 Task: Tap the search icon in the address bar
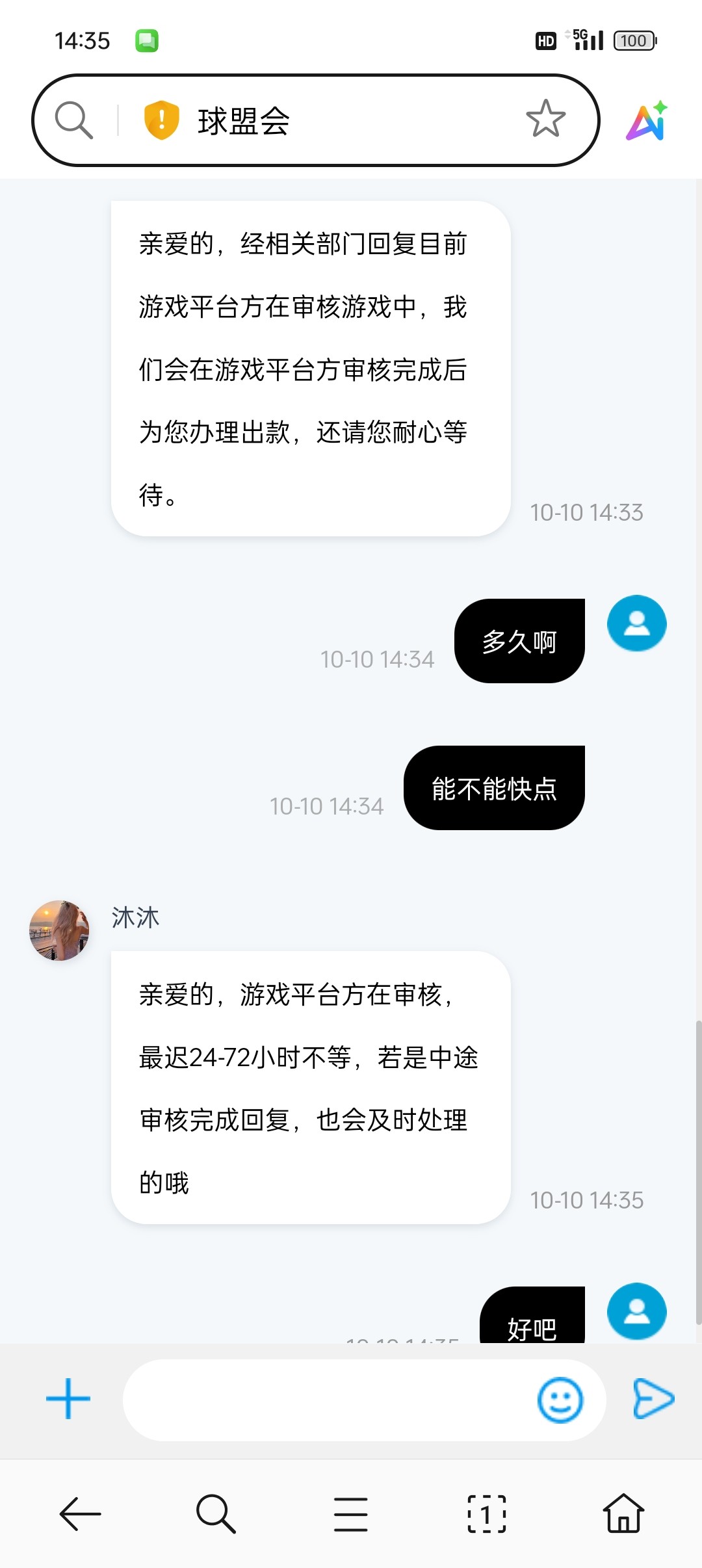pos(73,120)
